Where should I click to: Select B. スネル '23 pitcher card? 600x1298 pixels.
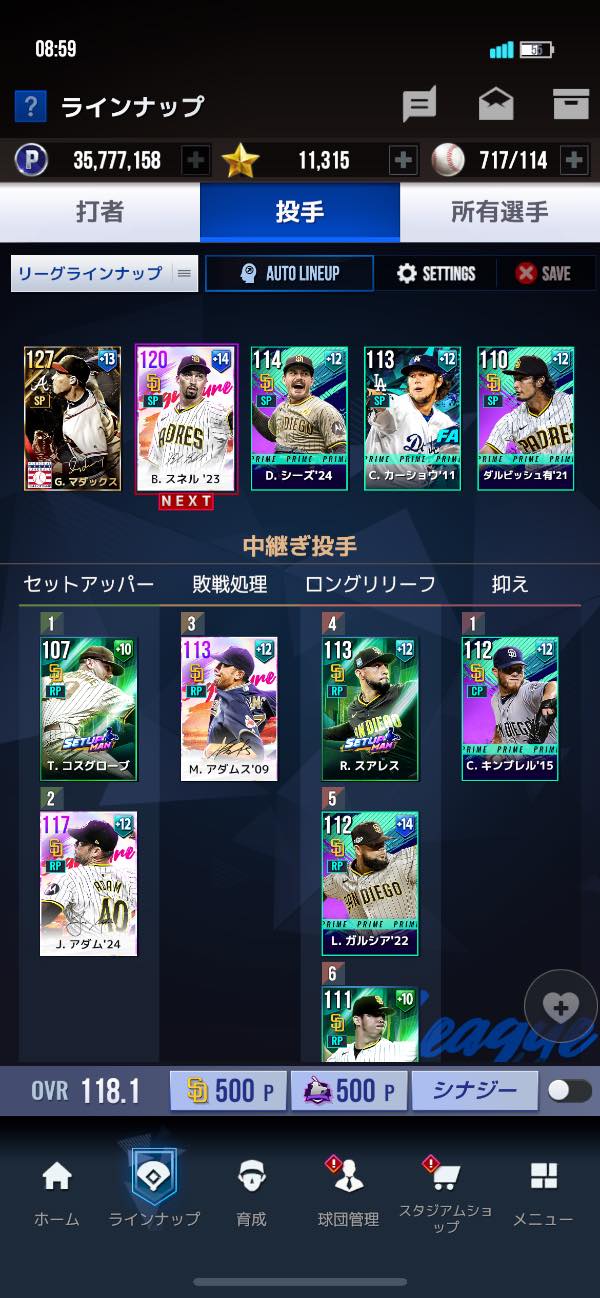(x=186, y=418)
